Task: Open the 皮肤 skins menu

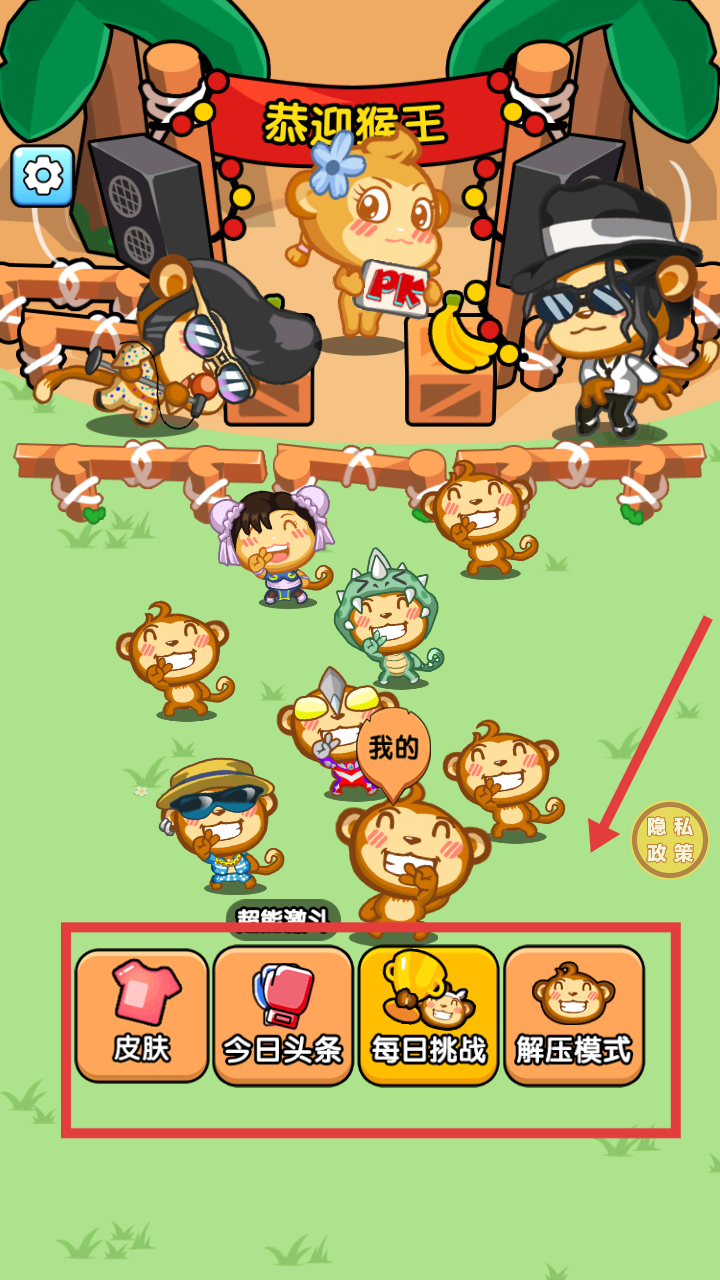Action: coord(142,1015)
